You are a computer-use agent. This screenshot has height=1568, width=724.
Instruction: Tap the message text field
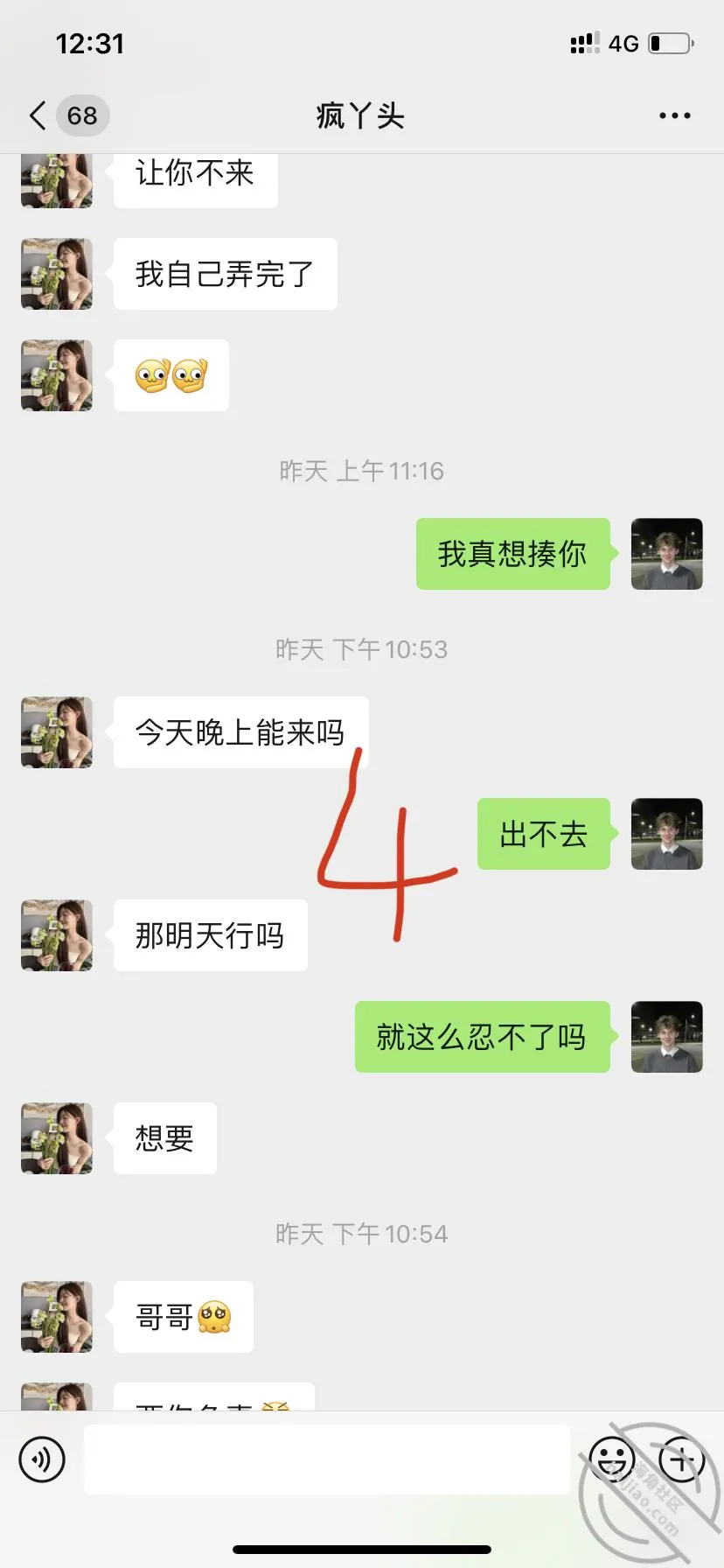click(x=327, y=1459)
